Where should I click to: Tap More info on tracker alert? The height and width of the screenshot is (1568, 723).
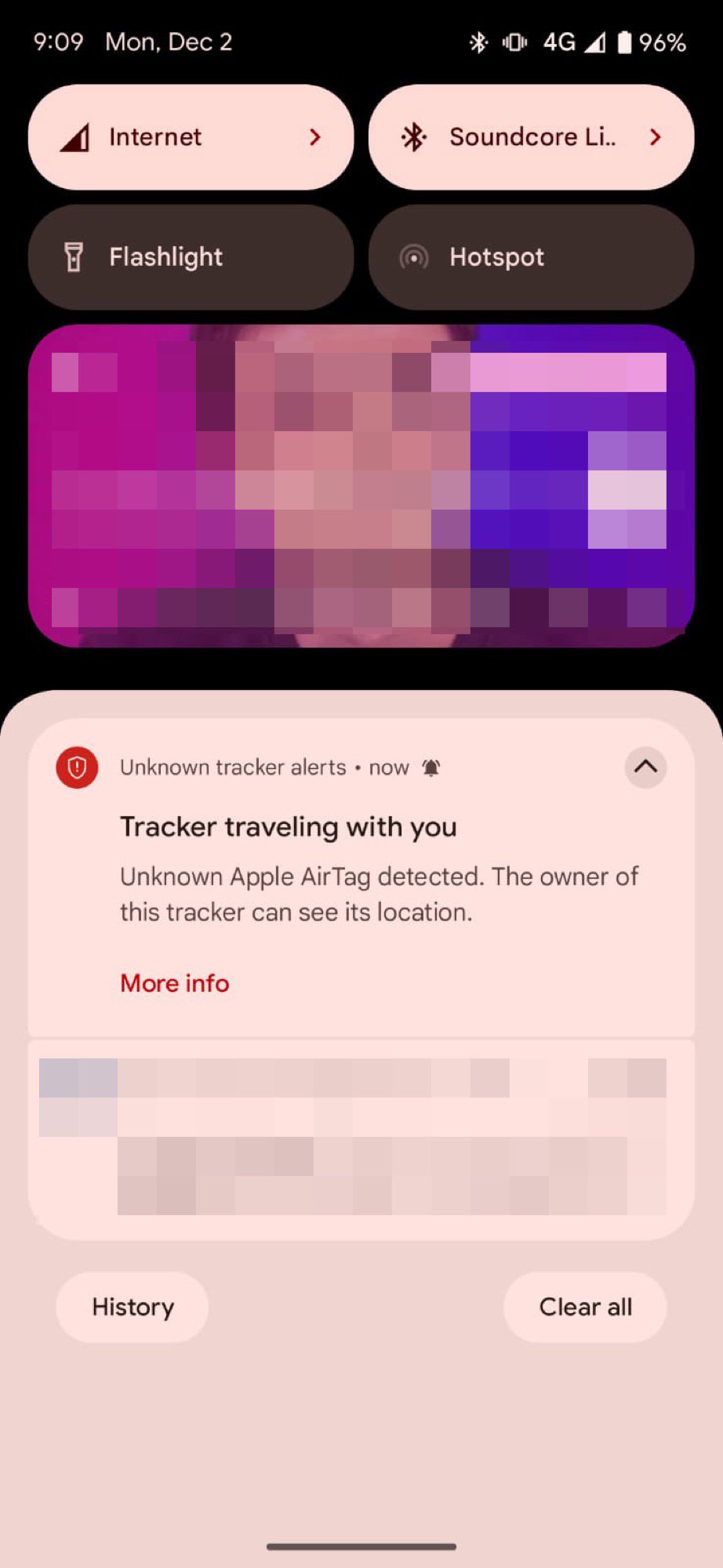[x=175, y=983]
